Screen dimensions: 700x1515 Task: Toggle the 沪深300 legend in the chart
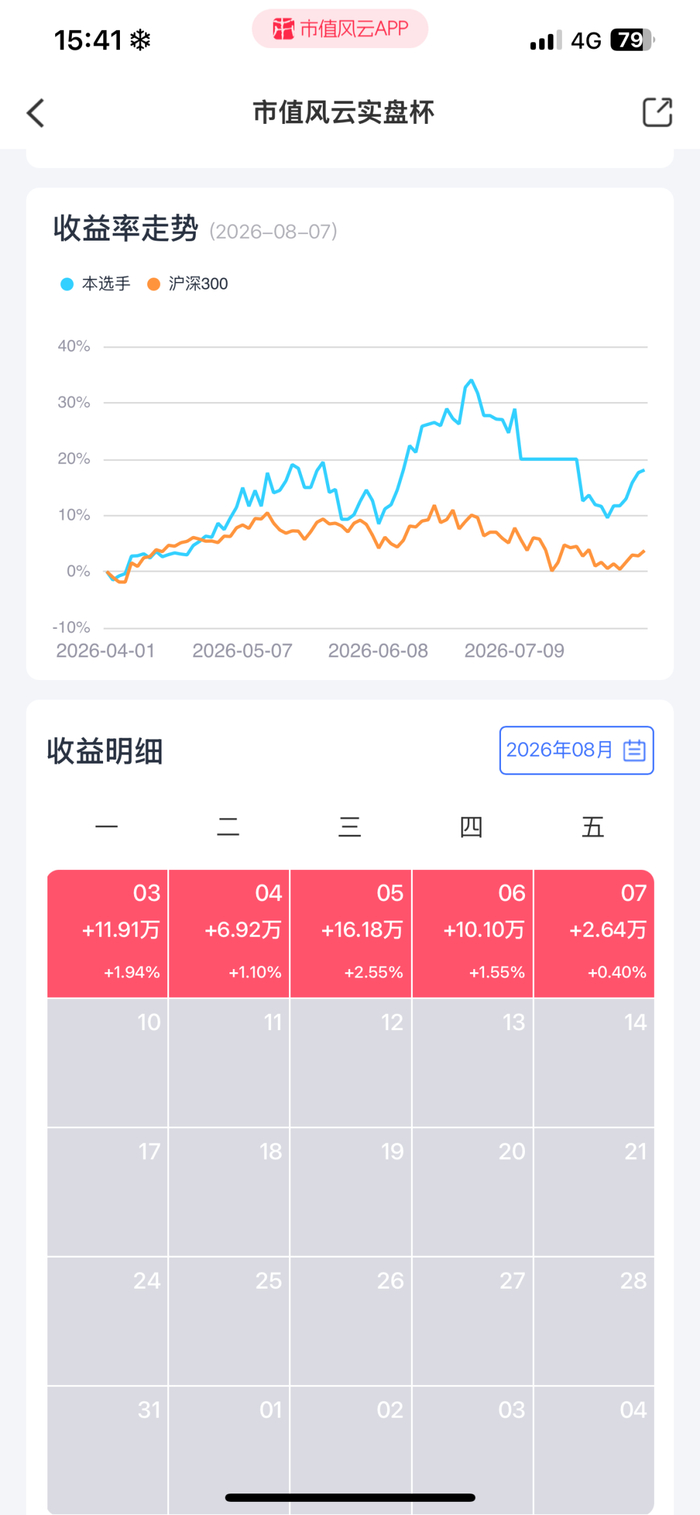(x=188, y=284)
